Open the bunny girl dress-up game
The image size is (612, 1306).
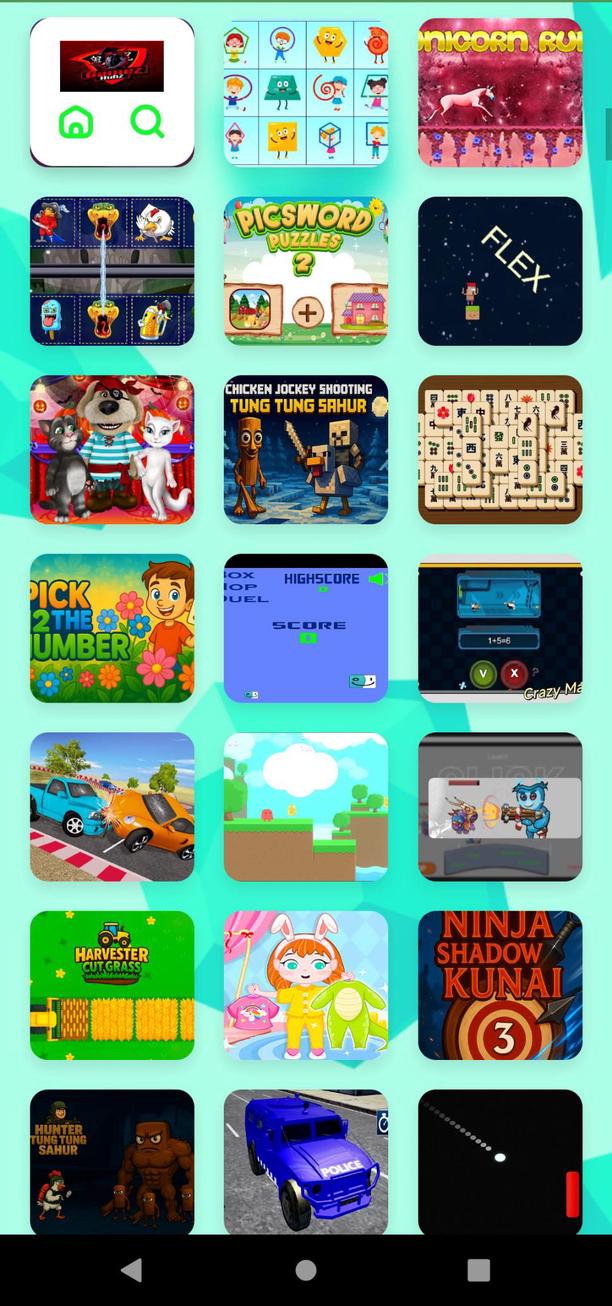point(305,984)
